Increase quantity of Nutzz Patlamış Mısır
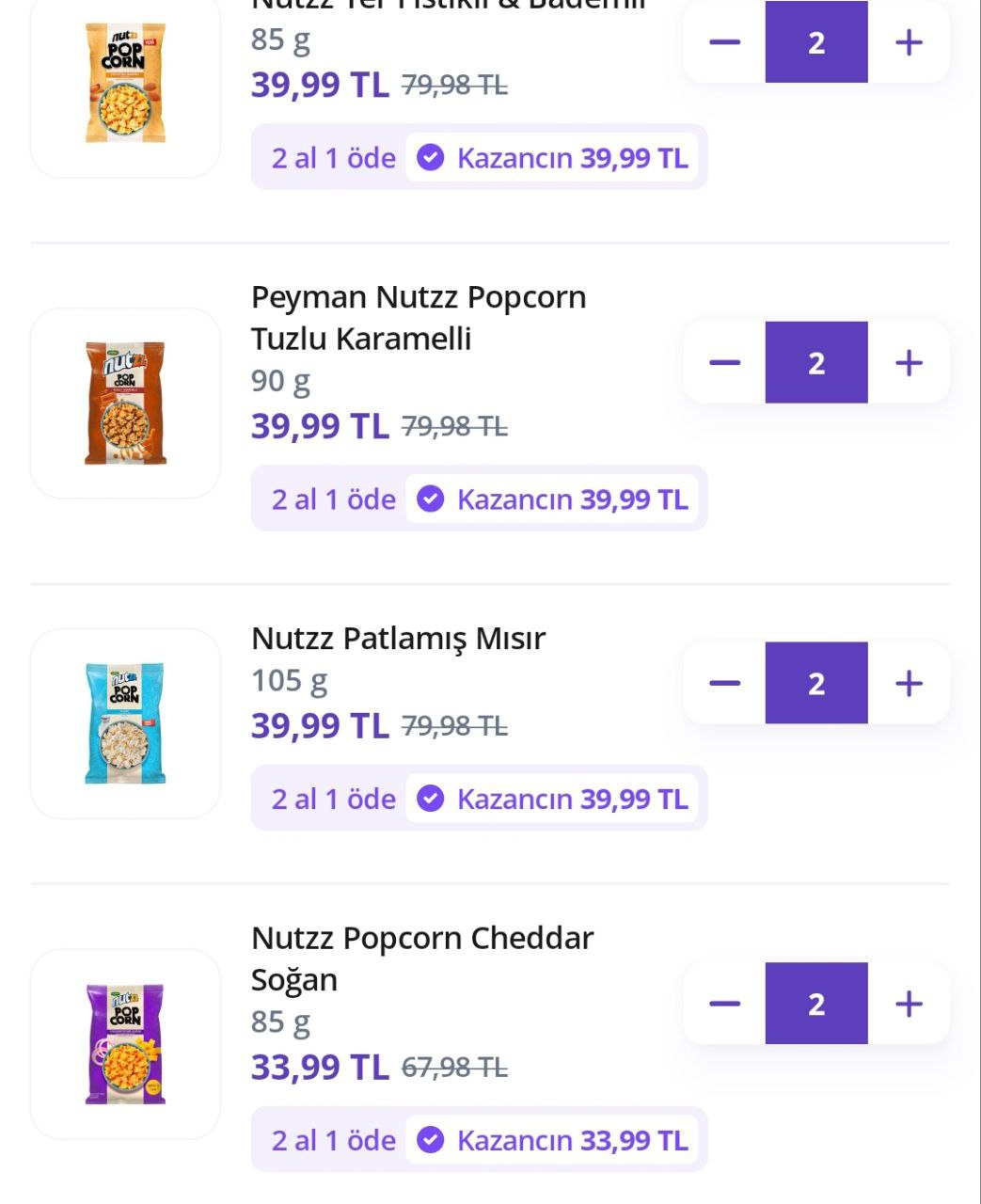 (907, 682)
